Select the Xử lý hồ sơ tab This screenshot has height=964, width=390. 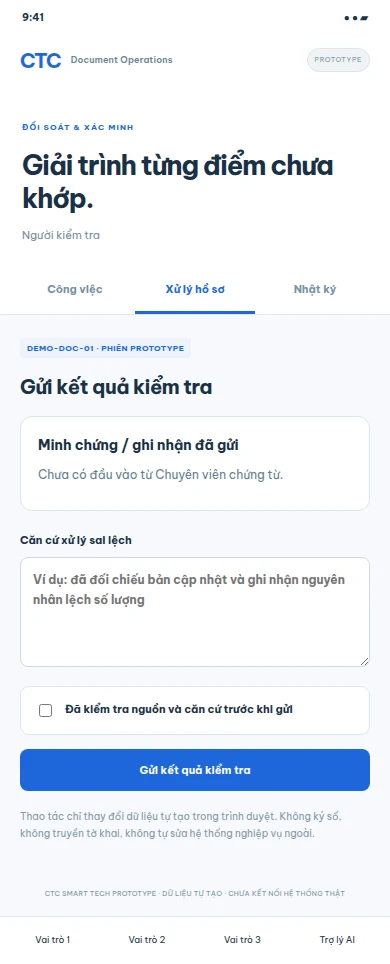point(195,290)
